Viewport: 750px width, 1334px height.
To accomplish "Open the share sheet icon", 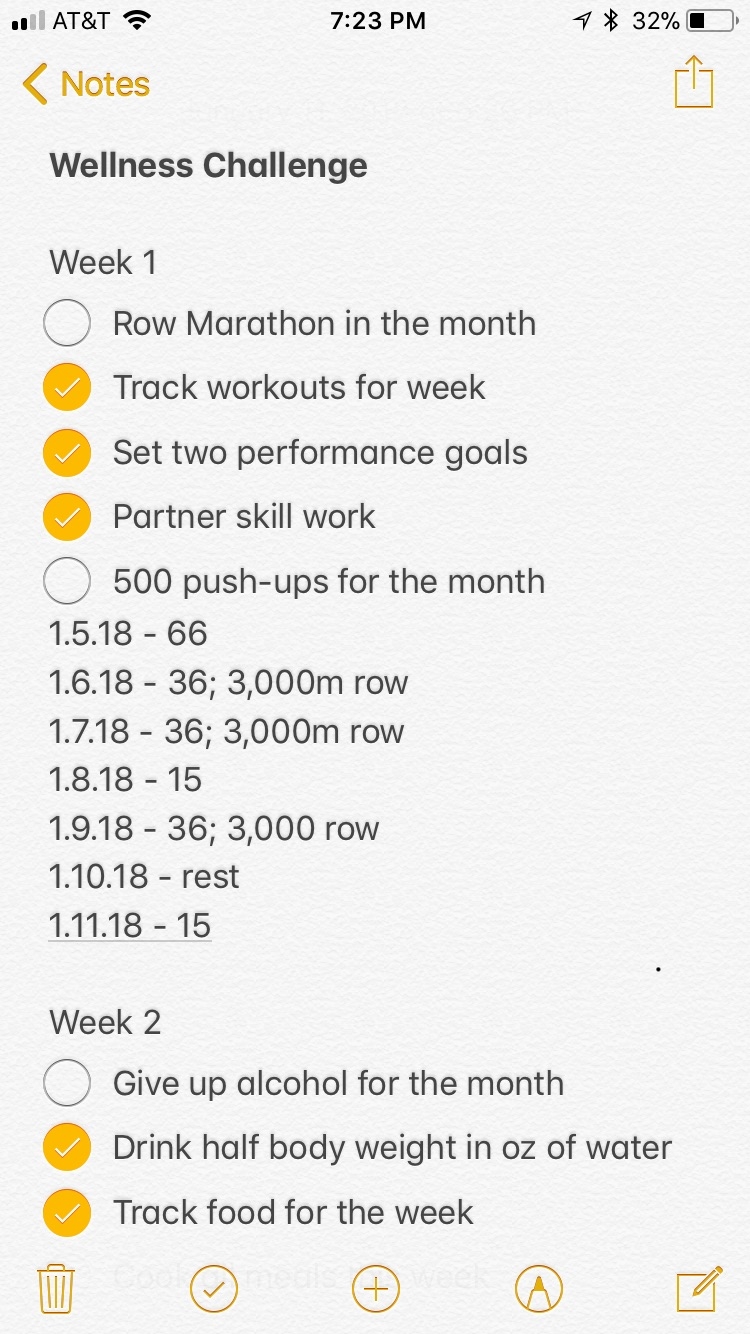I will pos(693,81).
